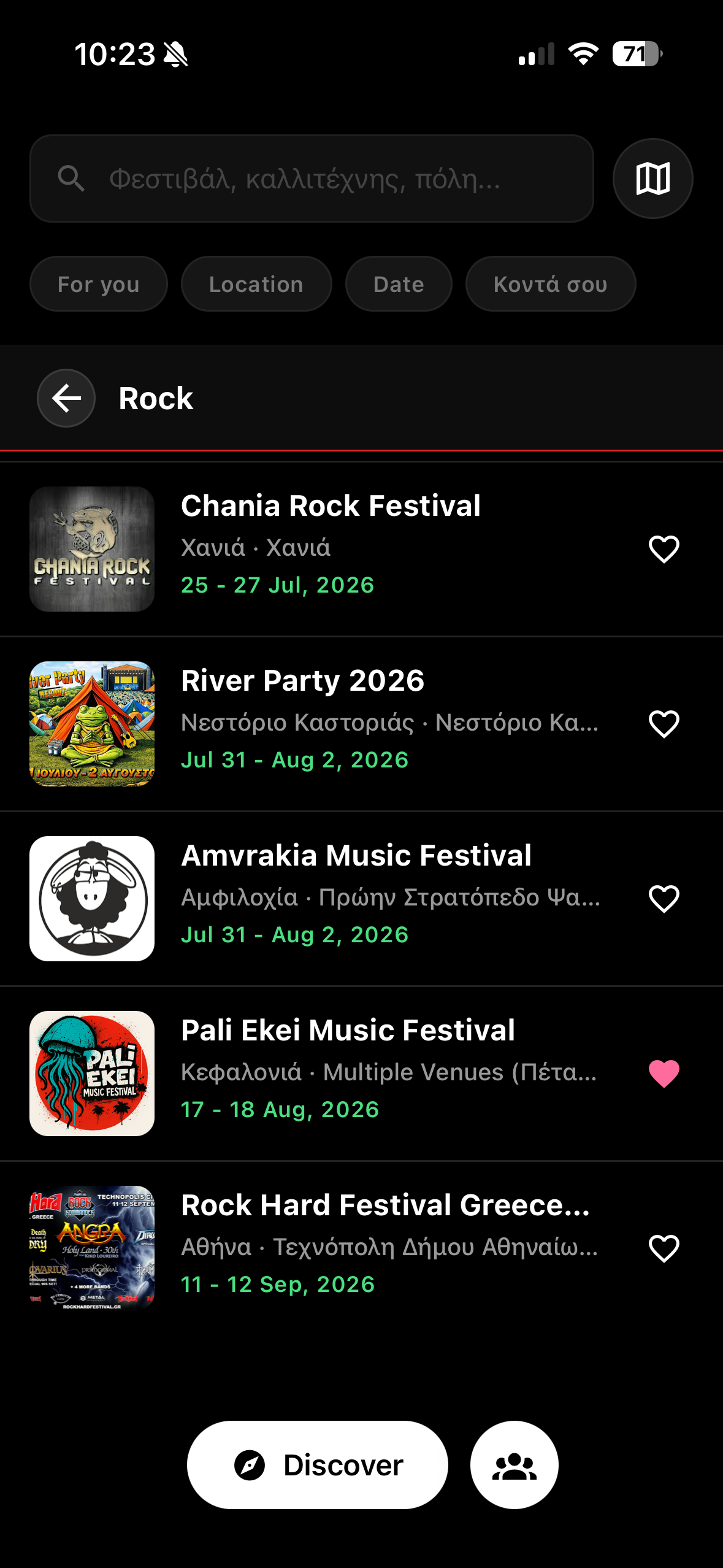Go back from the Rock category
723x1568 pixels.
point(66,398)
